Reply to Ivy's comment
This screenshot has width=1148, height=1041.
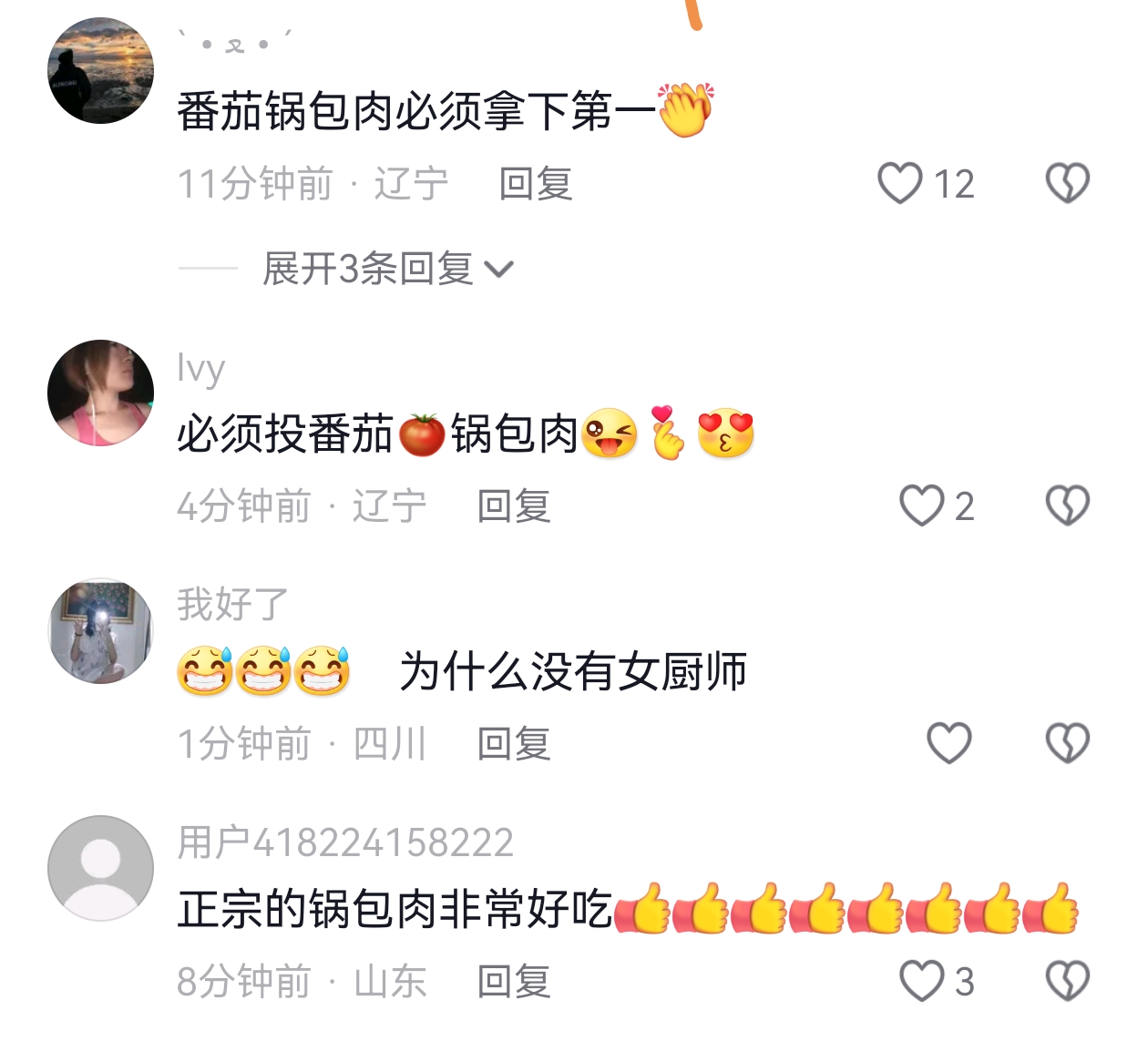(x=513, y=506)
